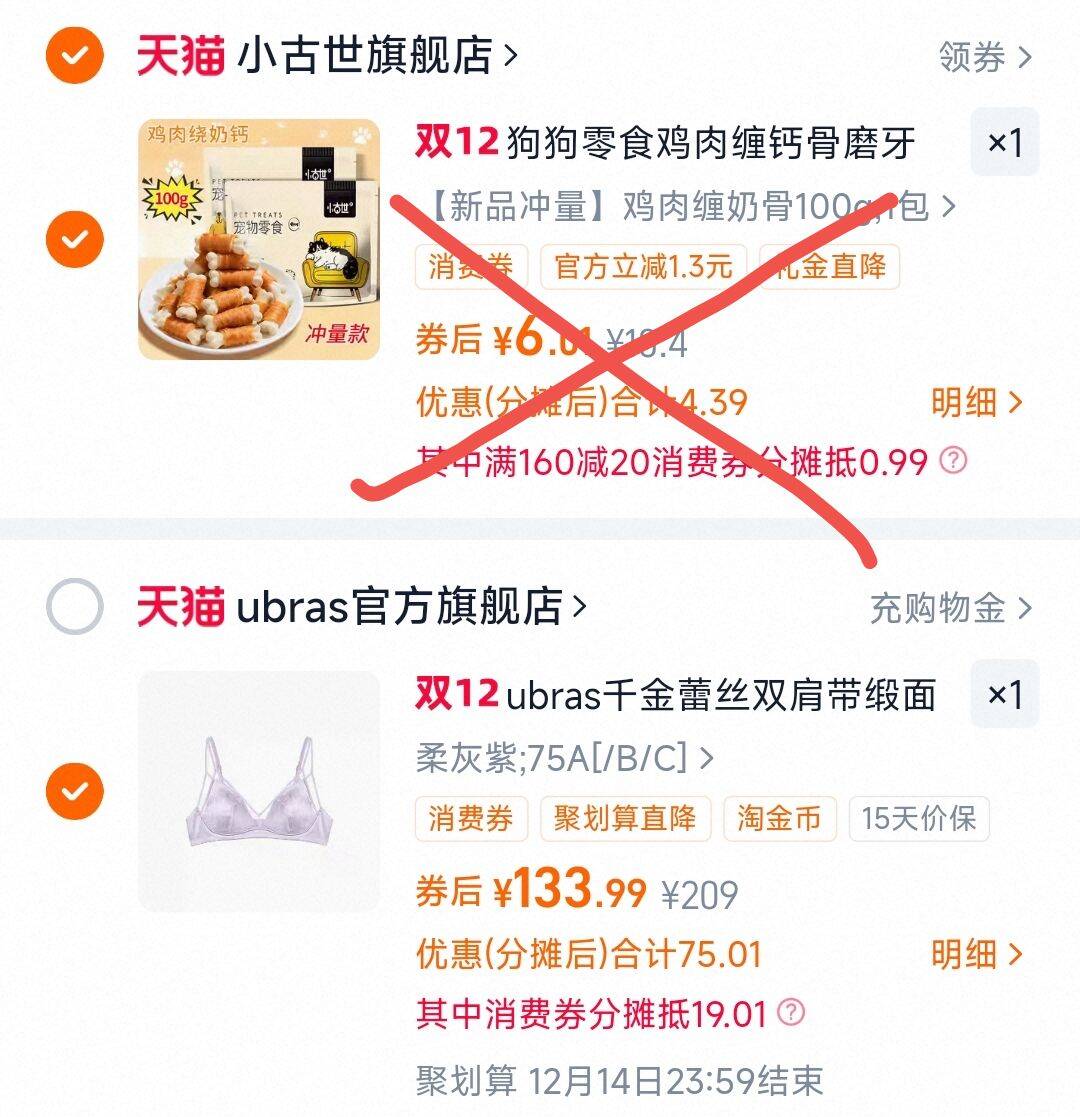Deselect the dog treat item checkbox
This screenshot has height=1117, width=1080.
pos(75,239)
